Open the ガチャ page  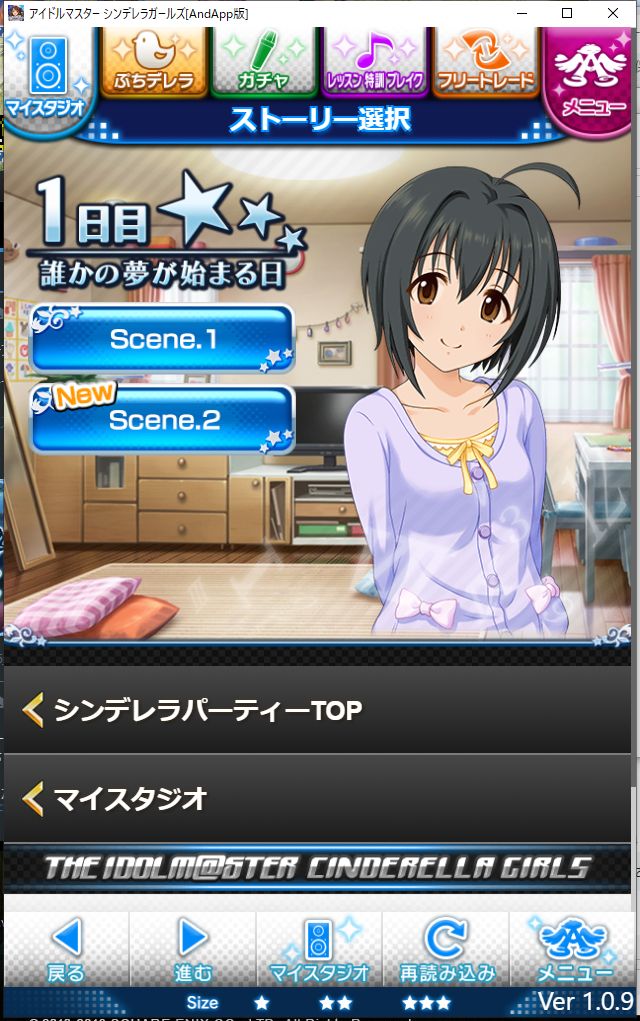coord(265,62)
